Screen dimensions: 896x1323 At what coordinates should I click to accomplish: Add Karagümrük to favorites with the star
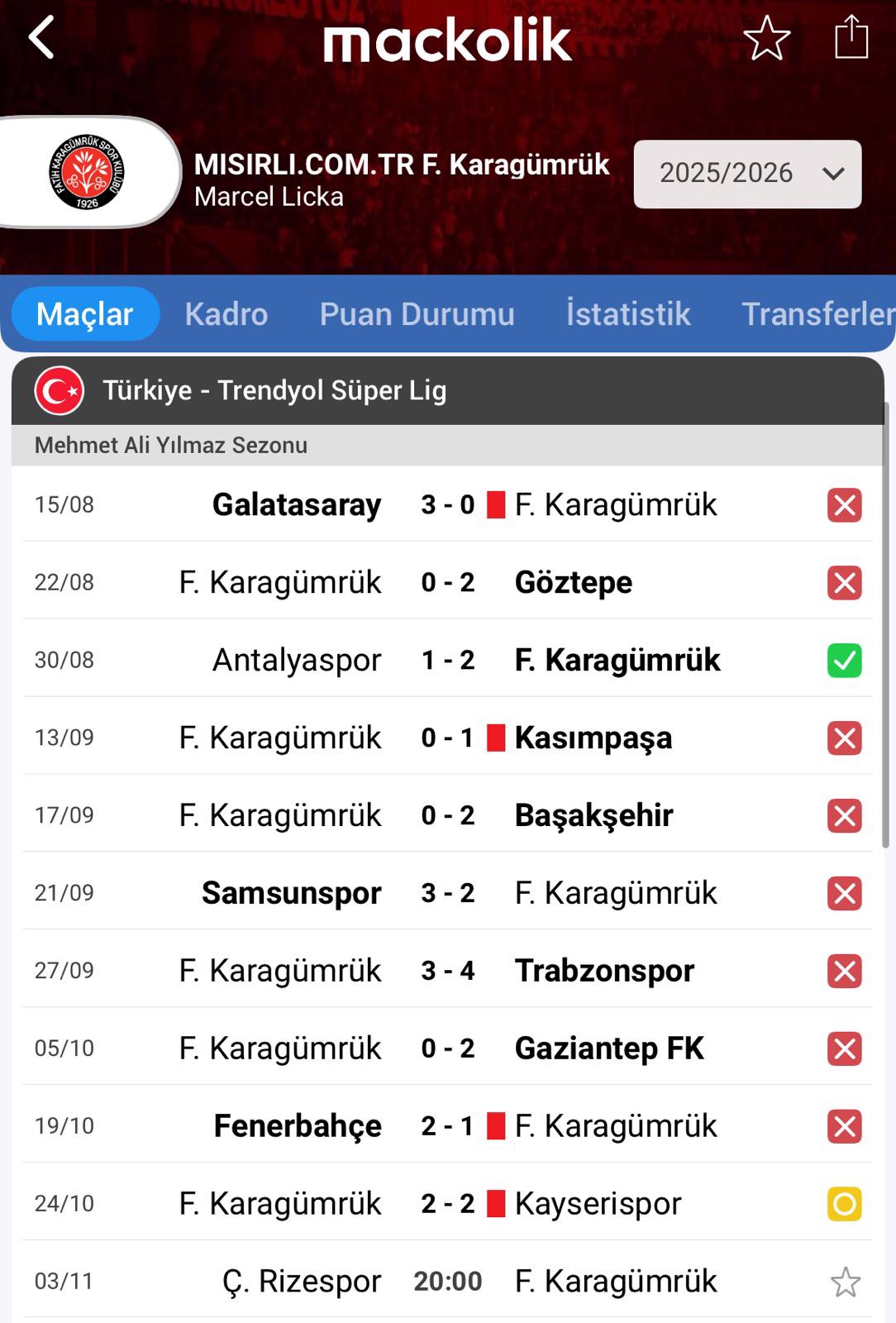click(x=766, y=38)
